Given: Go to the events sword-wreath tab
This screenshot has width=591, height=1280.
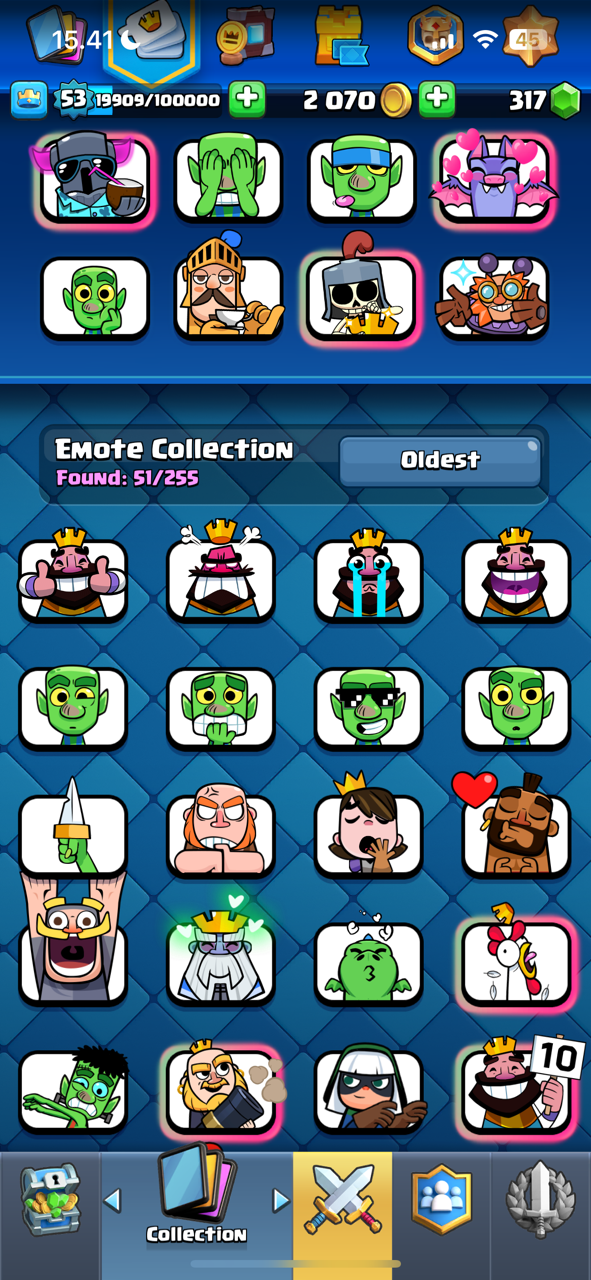Looking at the screenshot, I should click(540, 1201).
